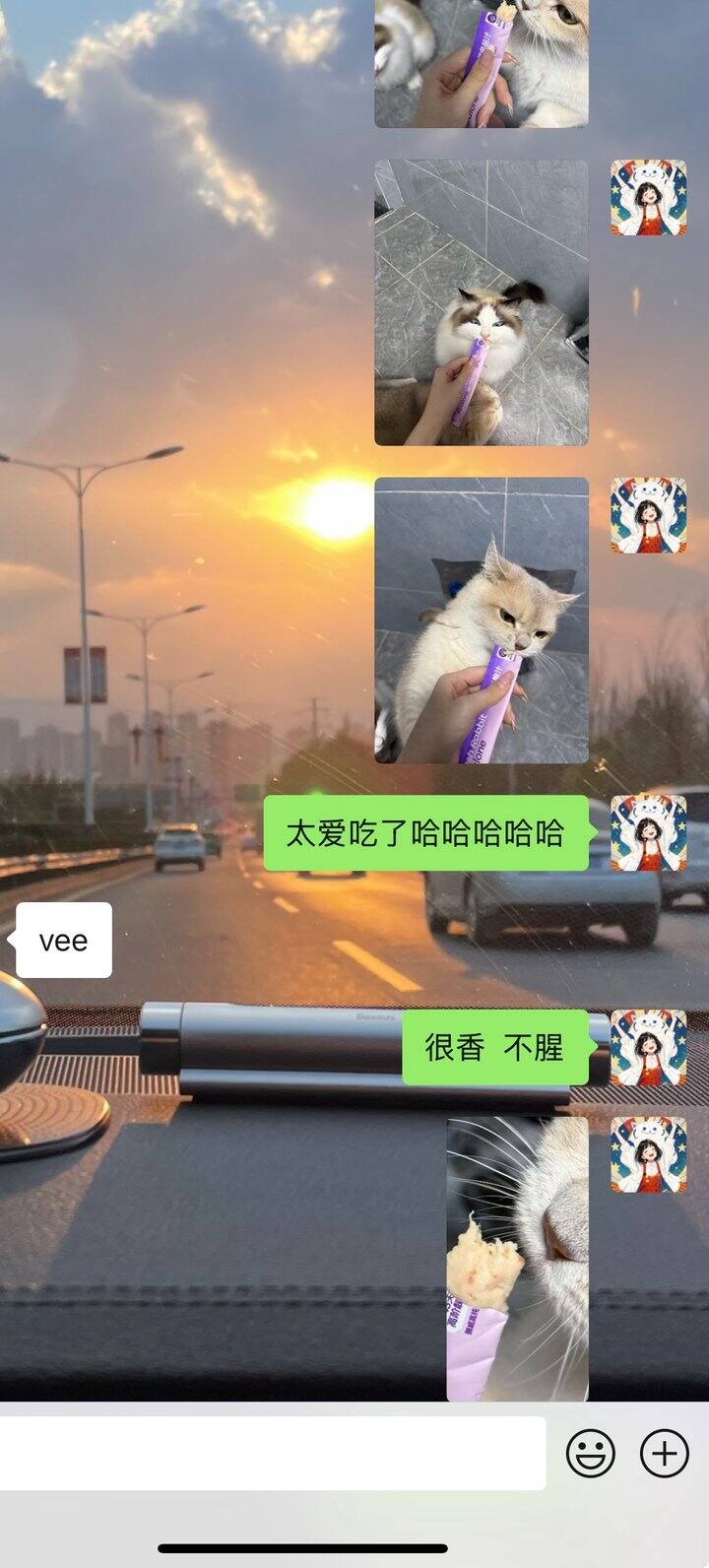Image resolution: width=709 pixels, height=1568 pixels.
Task: Open the plus attachments menu
Action: pos(665,1453)
